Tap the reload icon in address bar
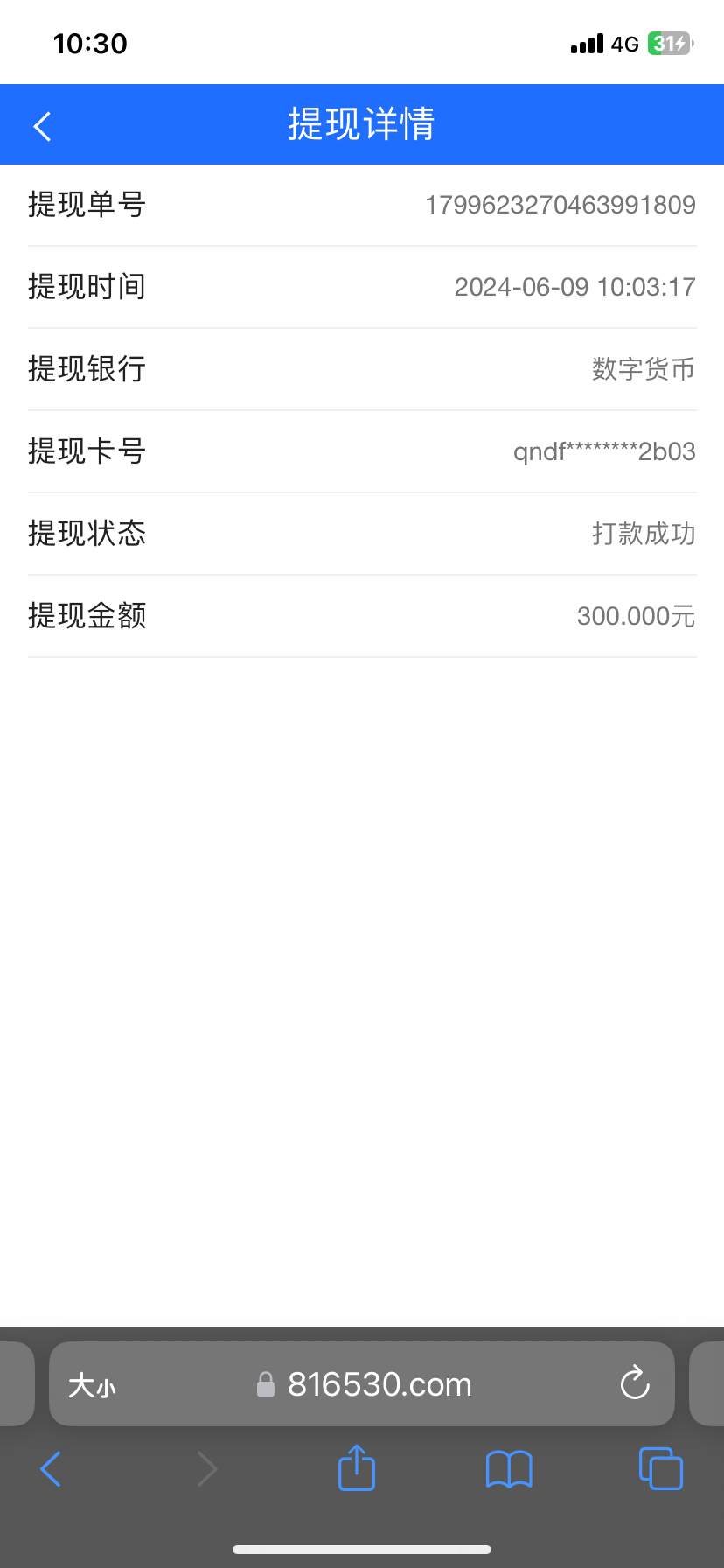724x1568 pixels. (x=634, y=1383)
